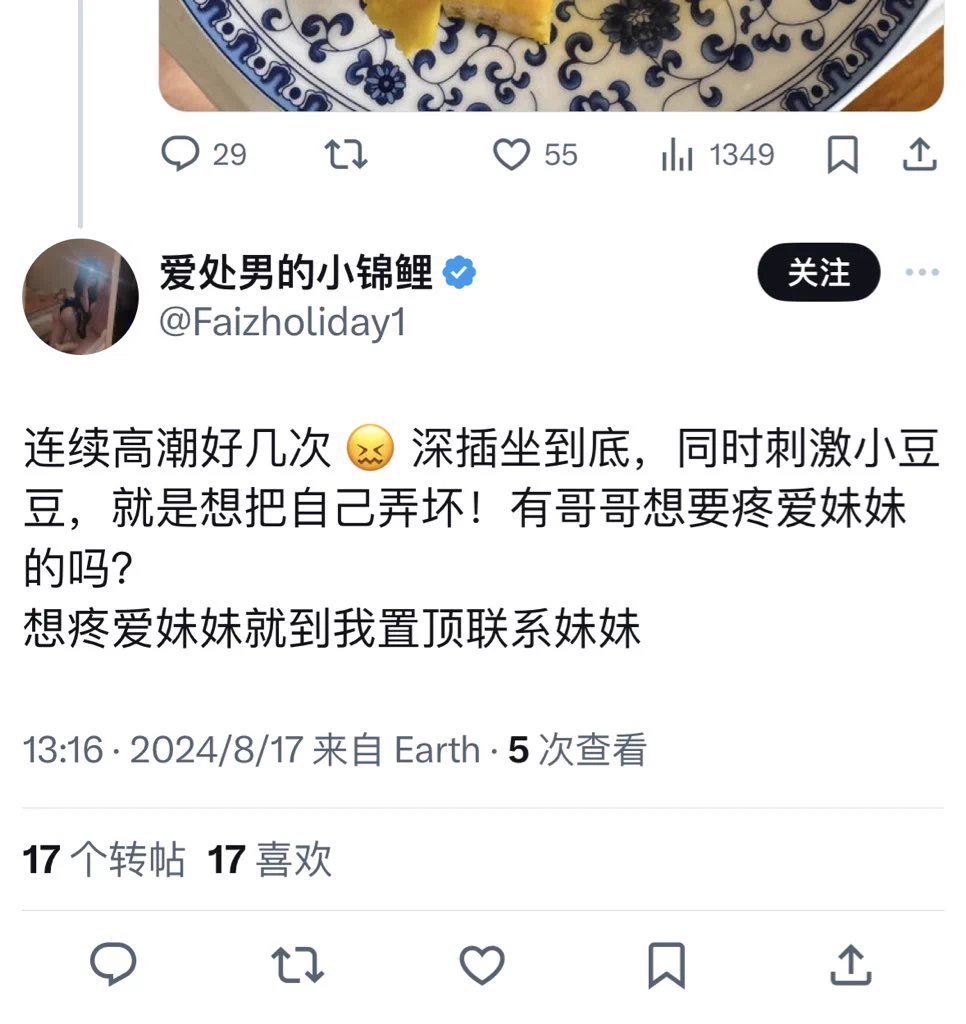Open the three-dot overflow menu of the post
966x1024 pixels.
pos(921,272)
